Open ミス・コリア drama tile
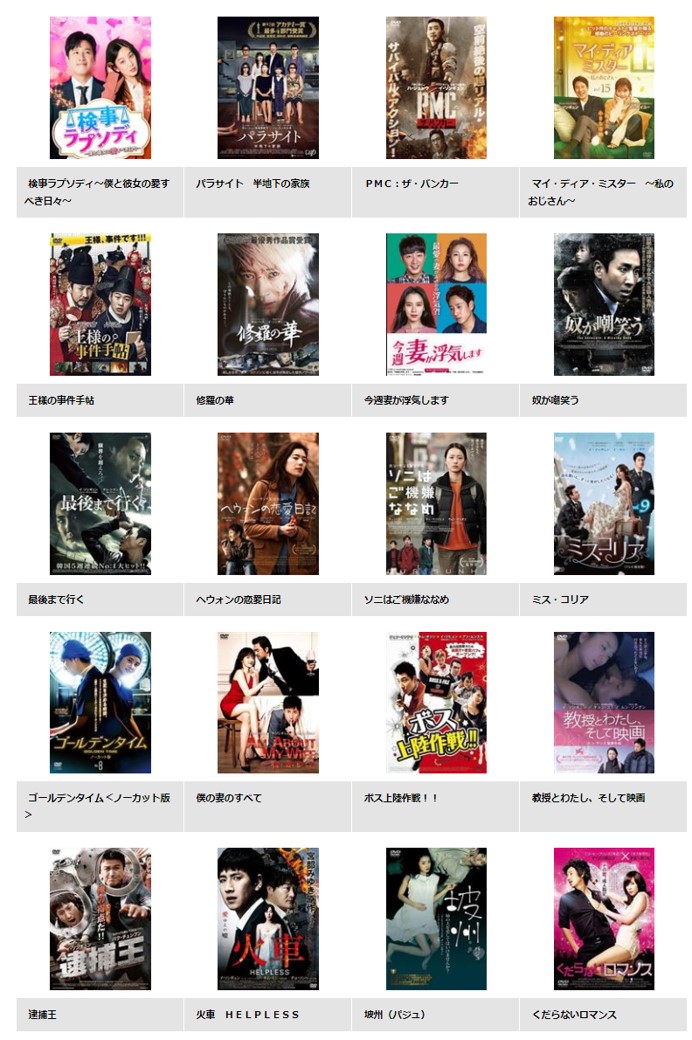This screenshot has width=692, height=1040. (x=604, y=503)
